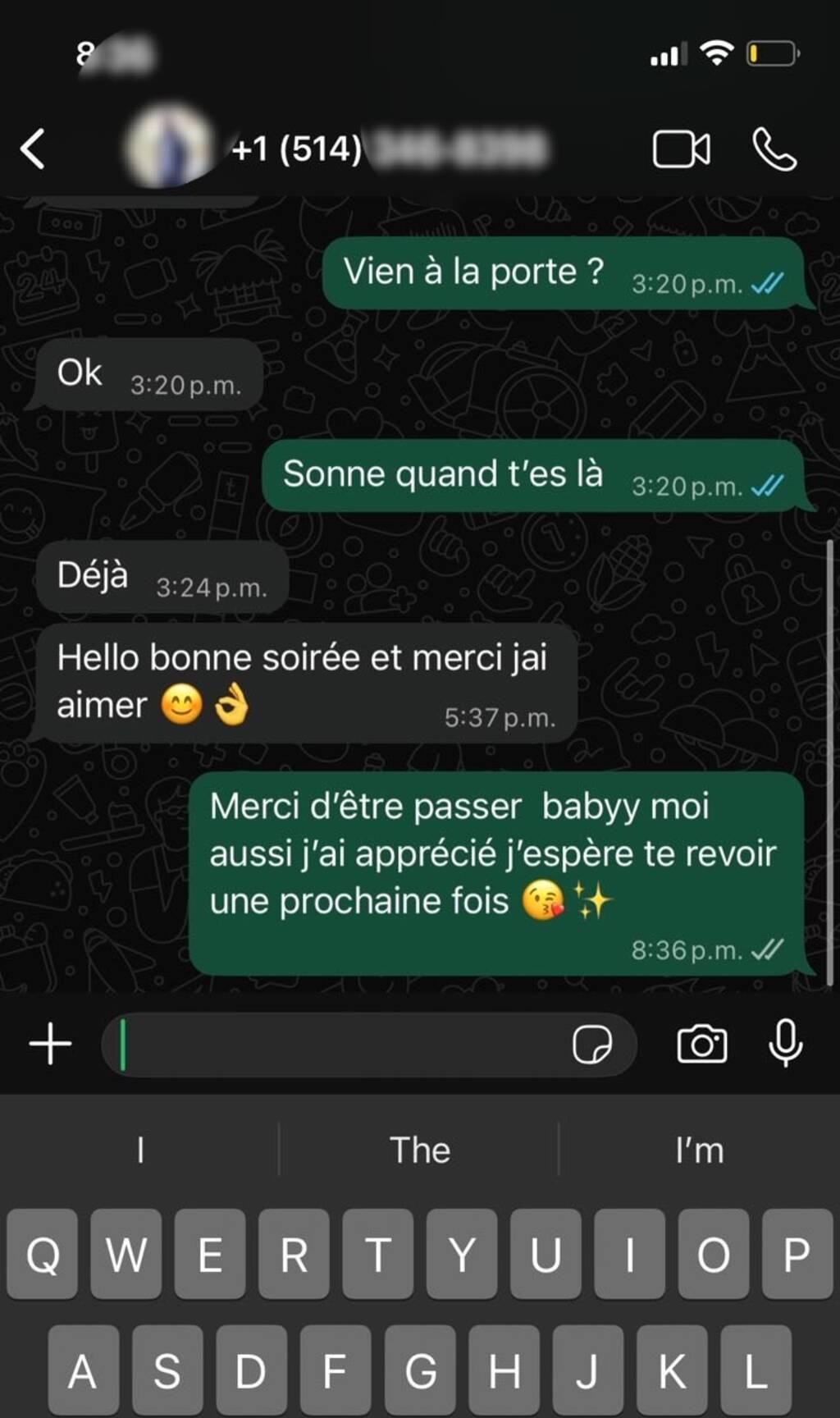Screen dimensions: 840x1418
Task: Insert the suggested word "The"
Action: pos(419,1150)
